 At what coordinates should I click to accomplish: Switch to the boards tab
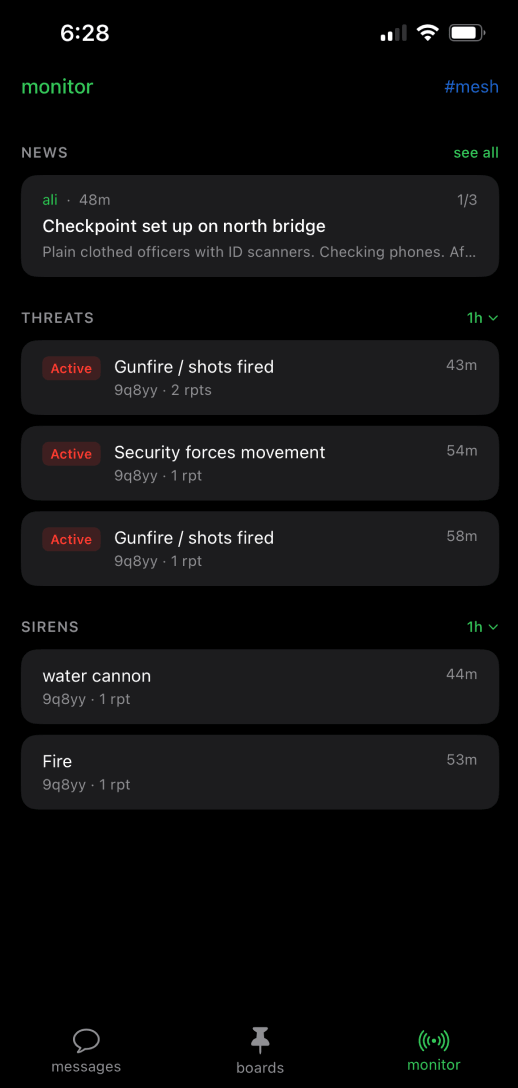(260, 1051)
